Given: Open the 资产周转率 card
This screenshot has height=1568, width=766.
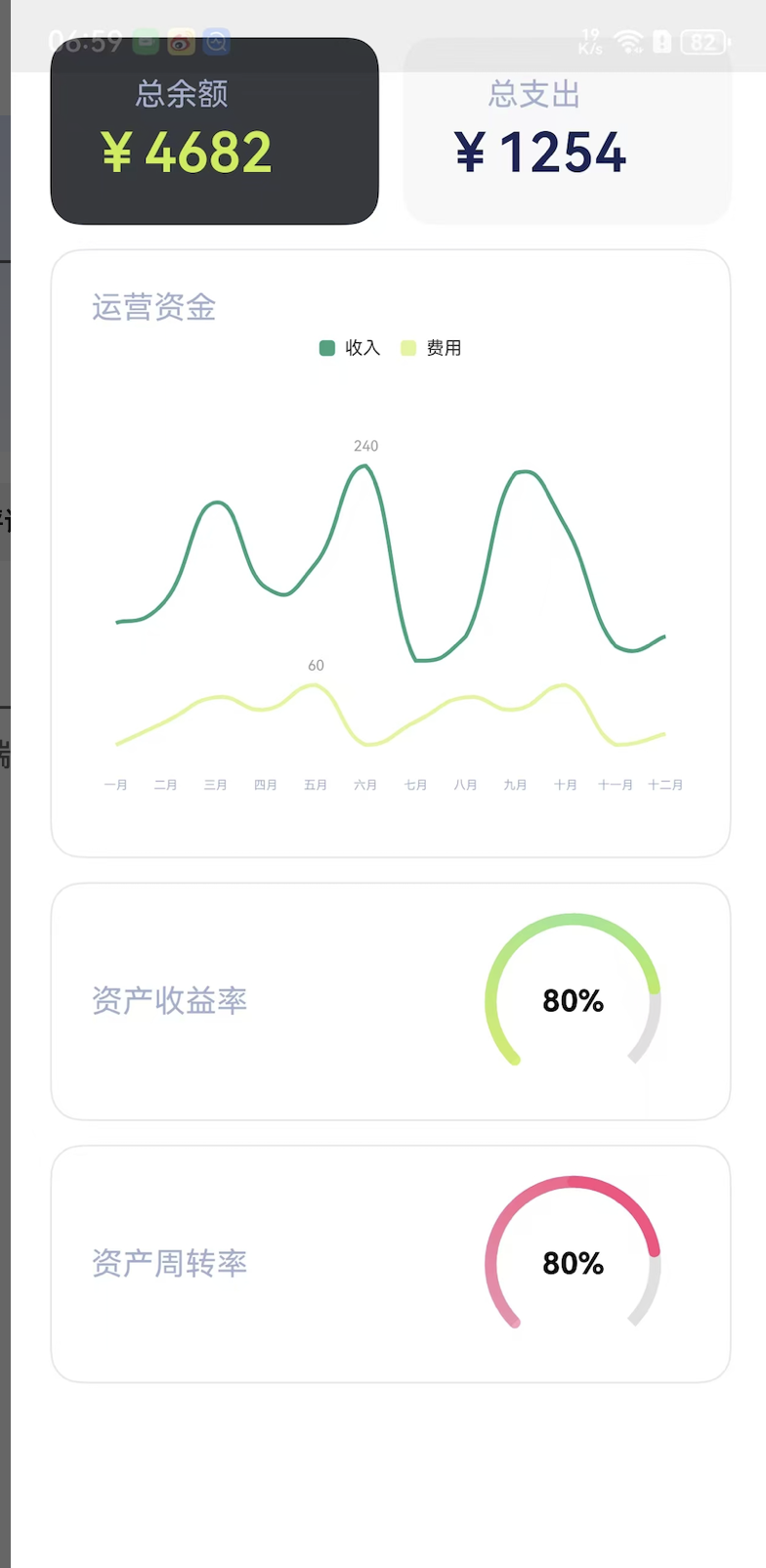Looking at the screenshot, I should click(x=390, y=1263).
